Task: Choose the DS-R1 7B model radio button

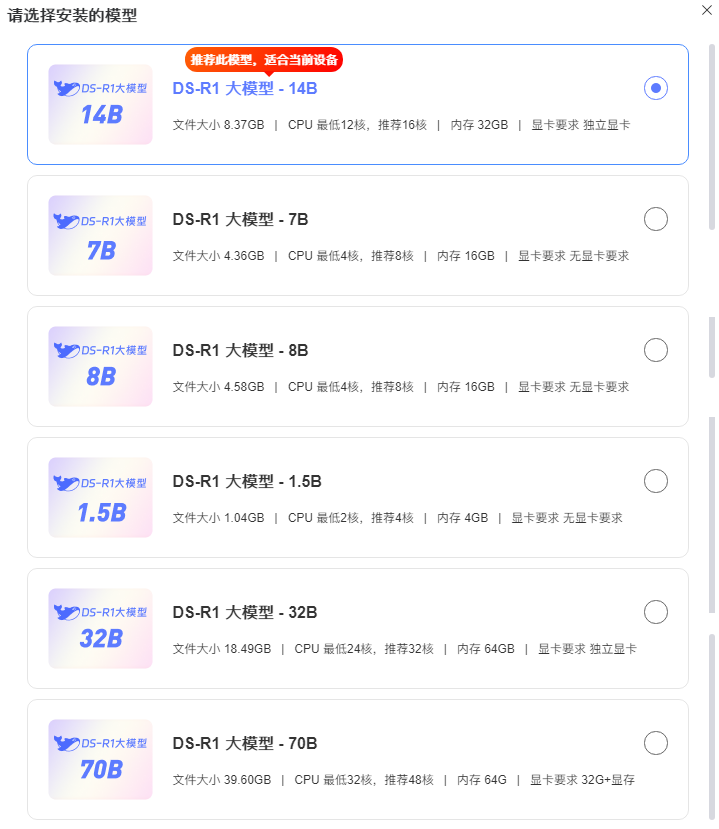Action: coord(656,219)
